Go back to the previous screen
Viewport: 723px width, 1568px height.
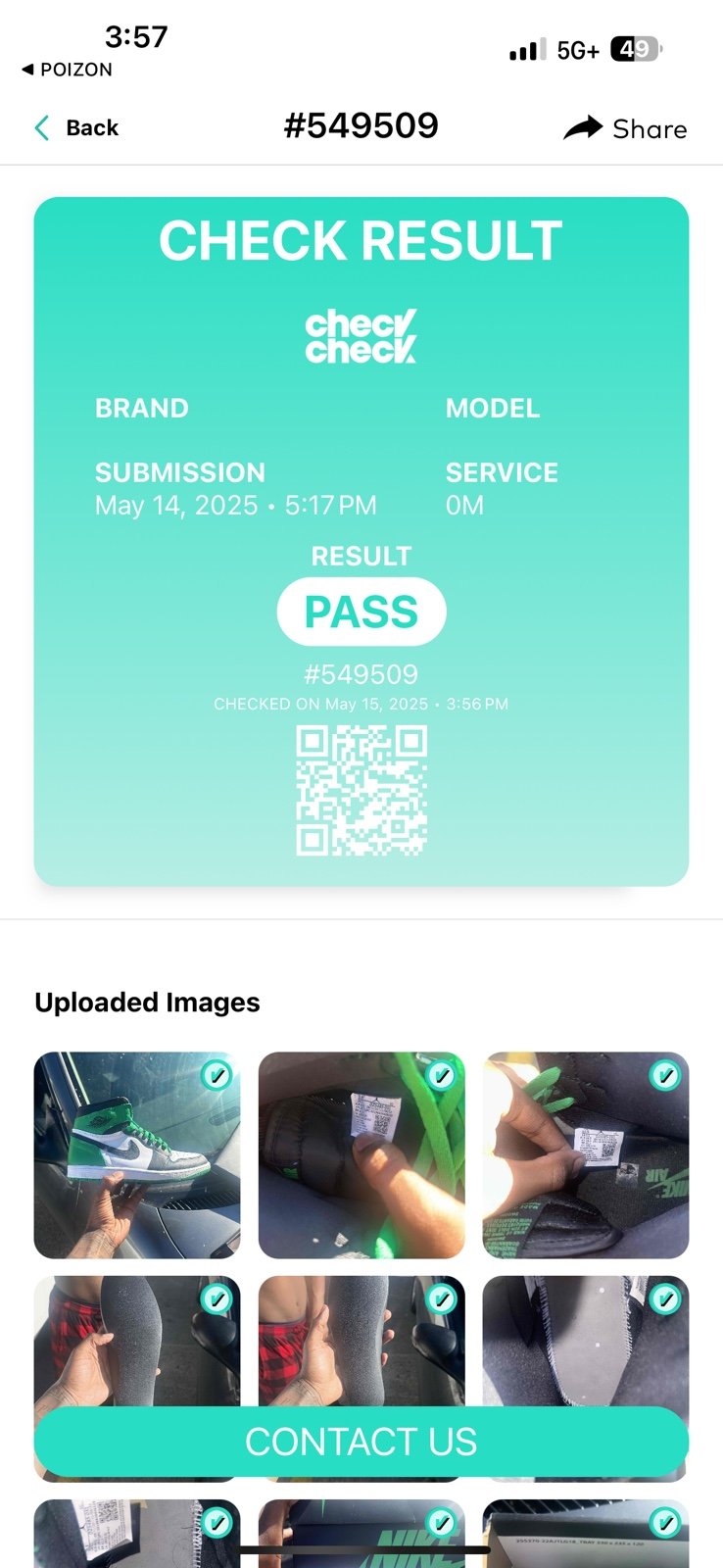(76, 128)
